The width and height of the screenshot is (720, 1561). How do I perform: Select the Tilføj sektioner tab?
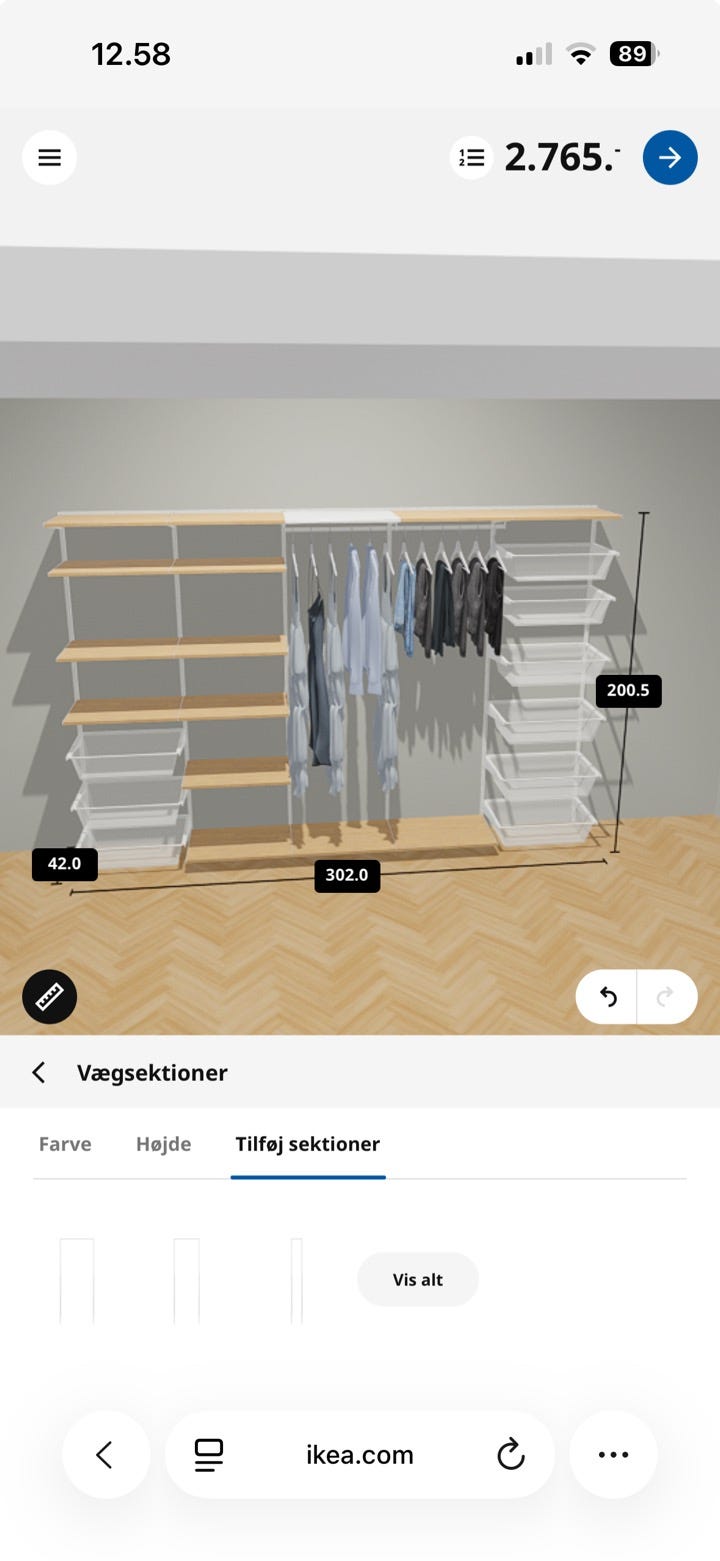(308, 1144)
